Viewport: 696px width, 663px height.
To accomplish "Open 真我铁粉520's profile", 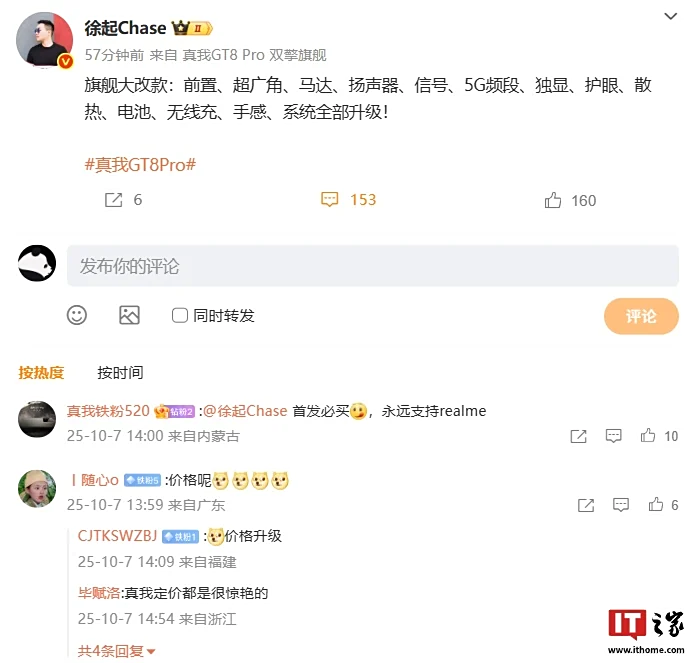I will (x=107, y=411).
